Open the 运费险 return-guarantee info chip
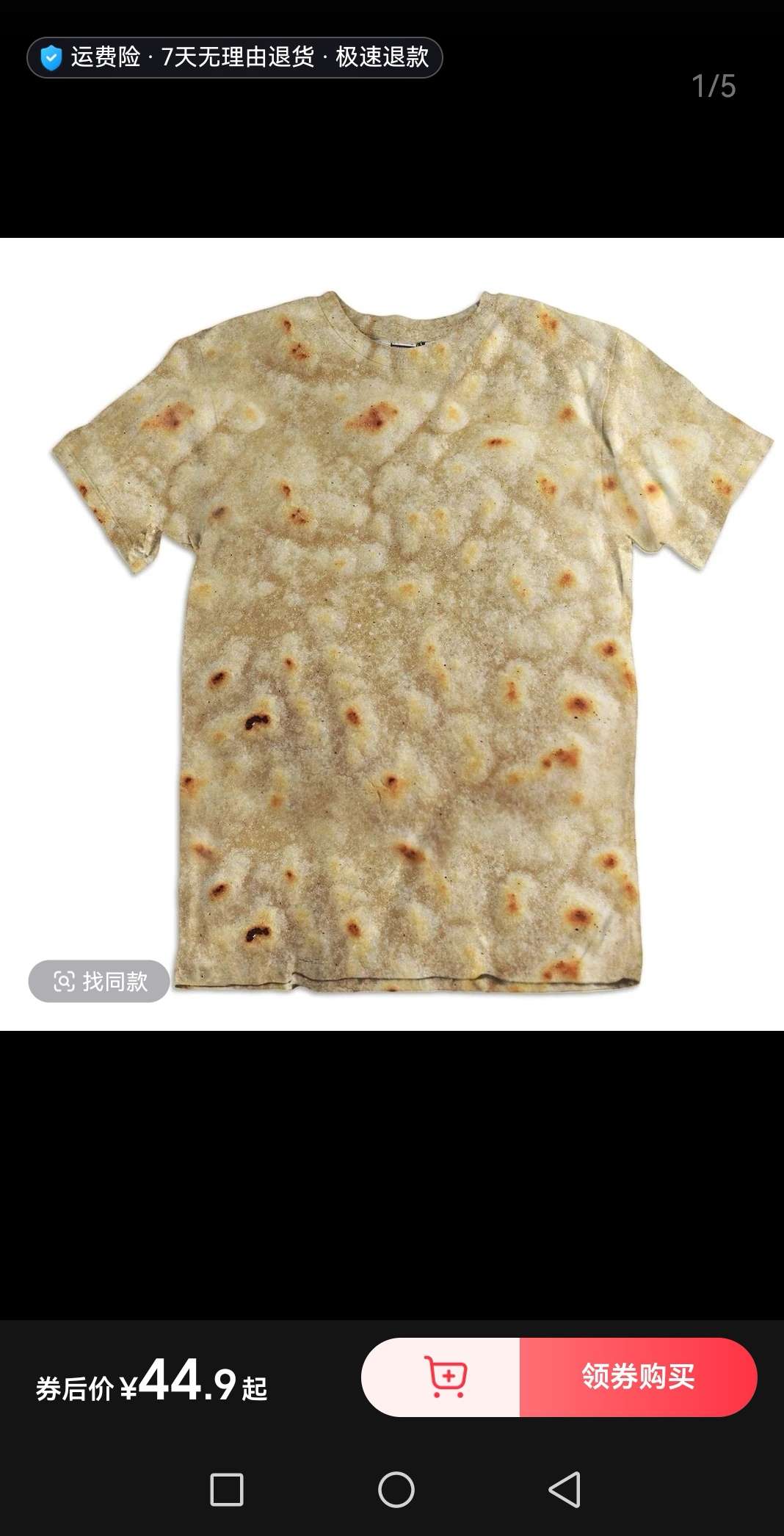This screenshot has height=1536, width=784. (x=235, y=57)
